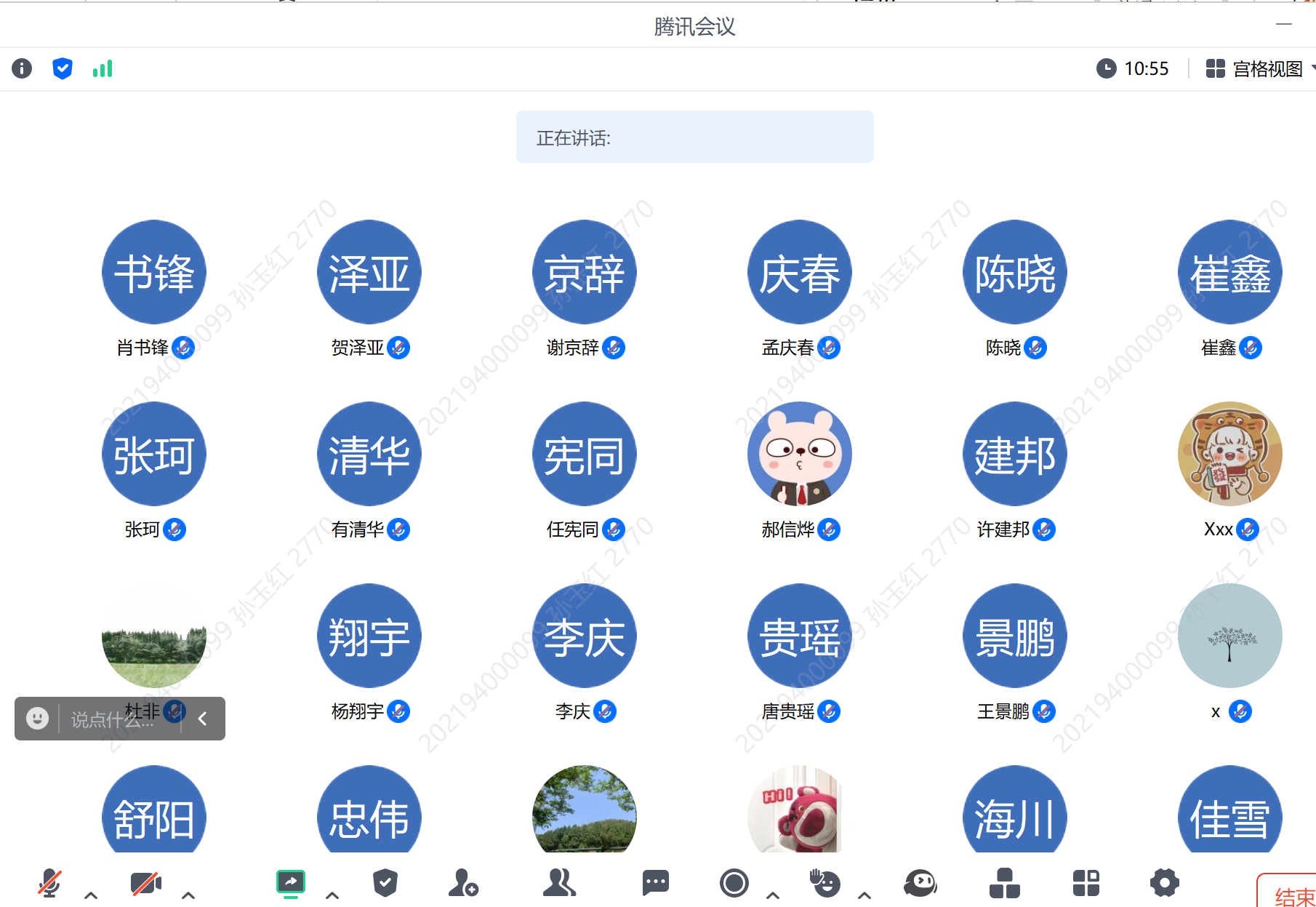This screenshot has height=907, width=1316.
Task: Open the chat panel
Action: click(655, 883)
